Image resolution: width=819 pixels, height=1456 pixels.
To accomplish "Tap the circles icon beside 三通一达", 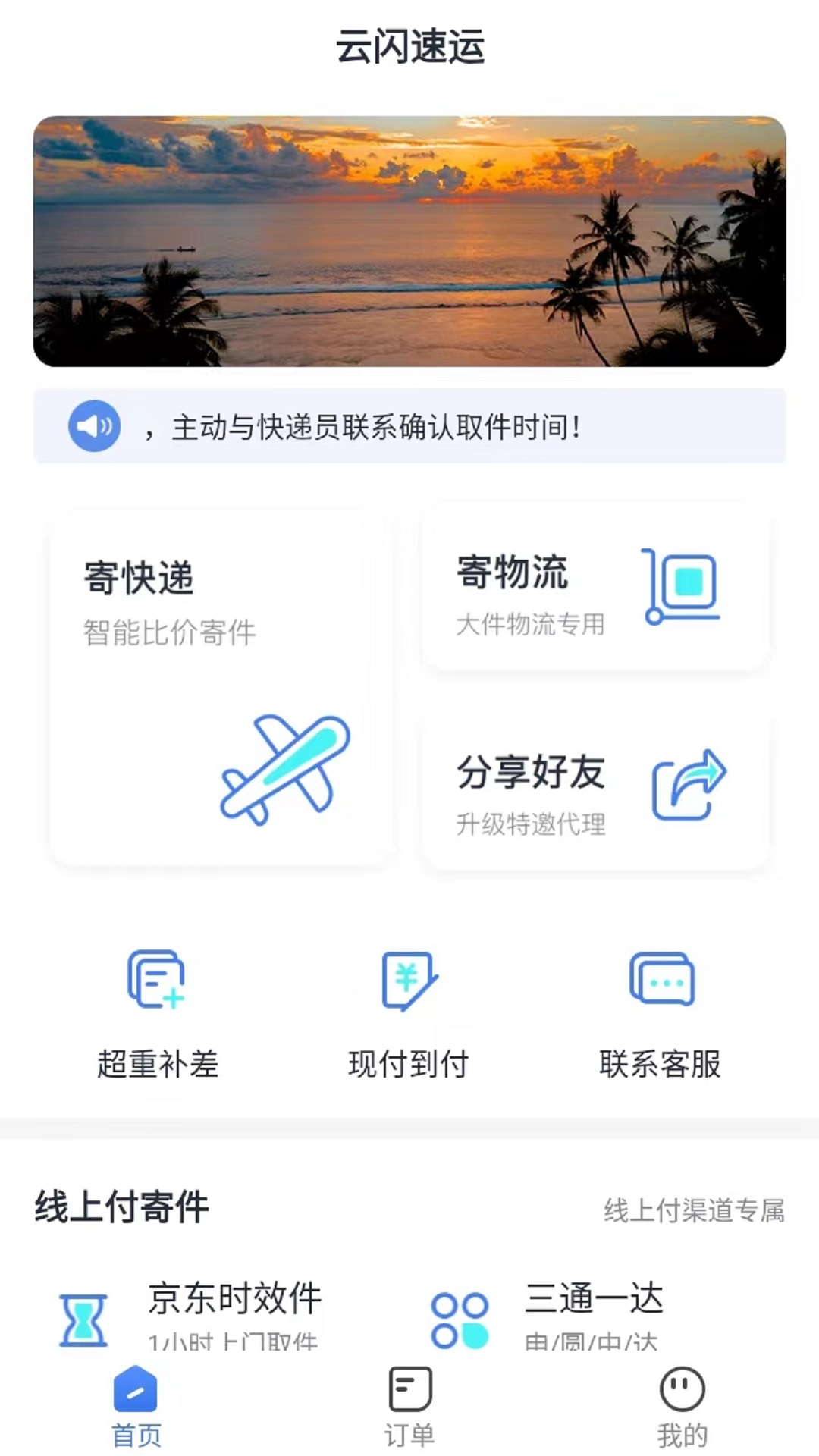I will (460, 1319).
